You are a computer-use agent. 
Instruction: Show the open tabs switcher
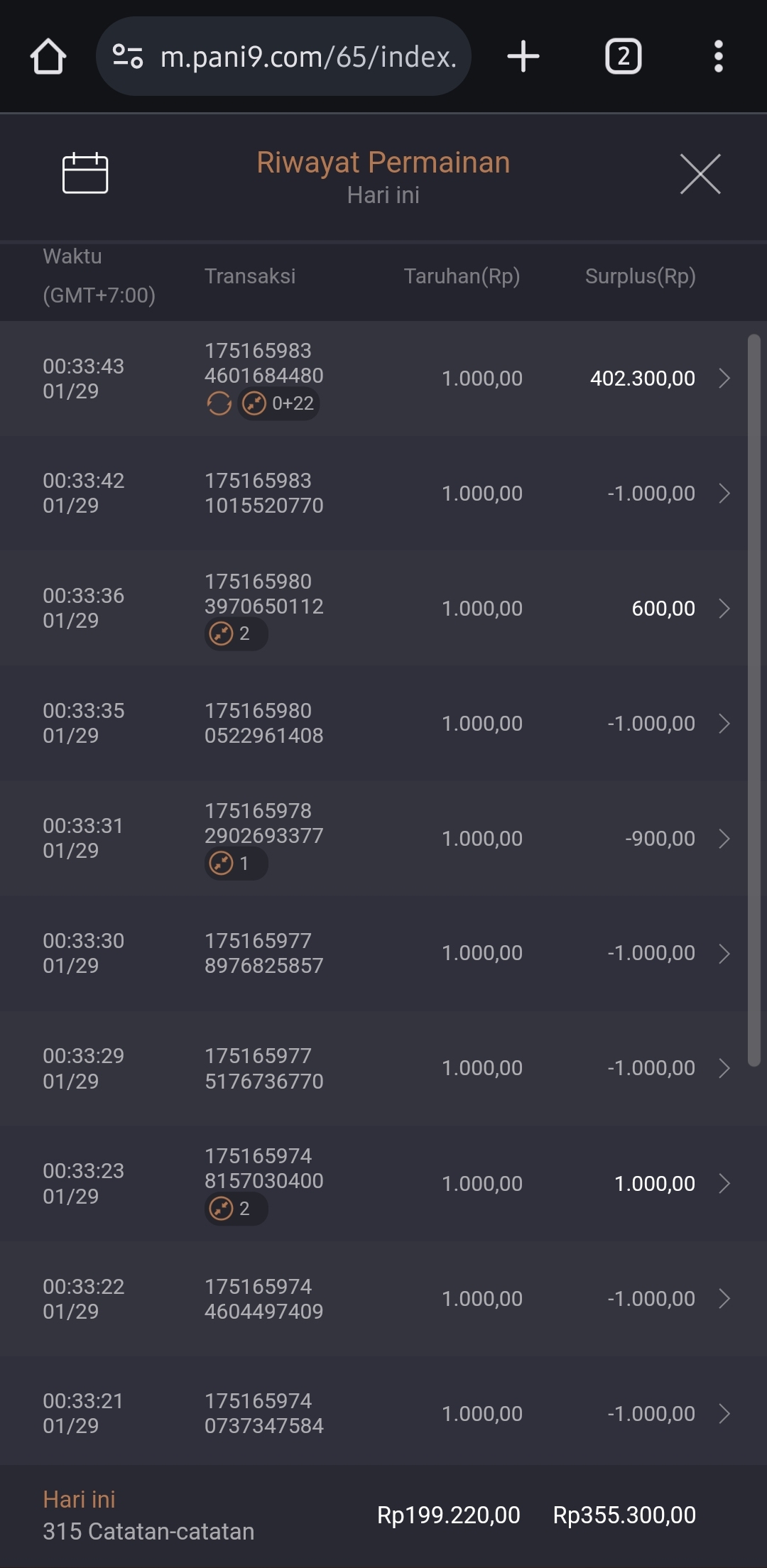coord(623,57)
